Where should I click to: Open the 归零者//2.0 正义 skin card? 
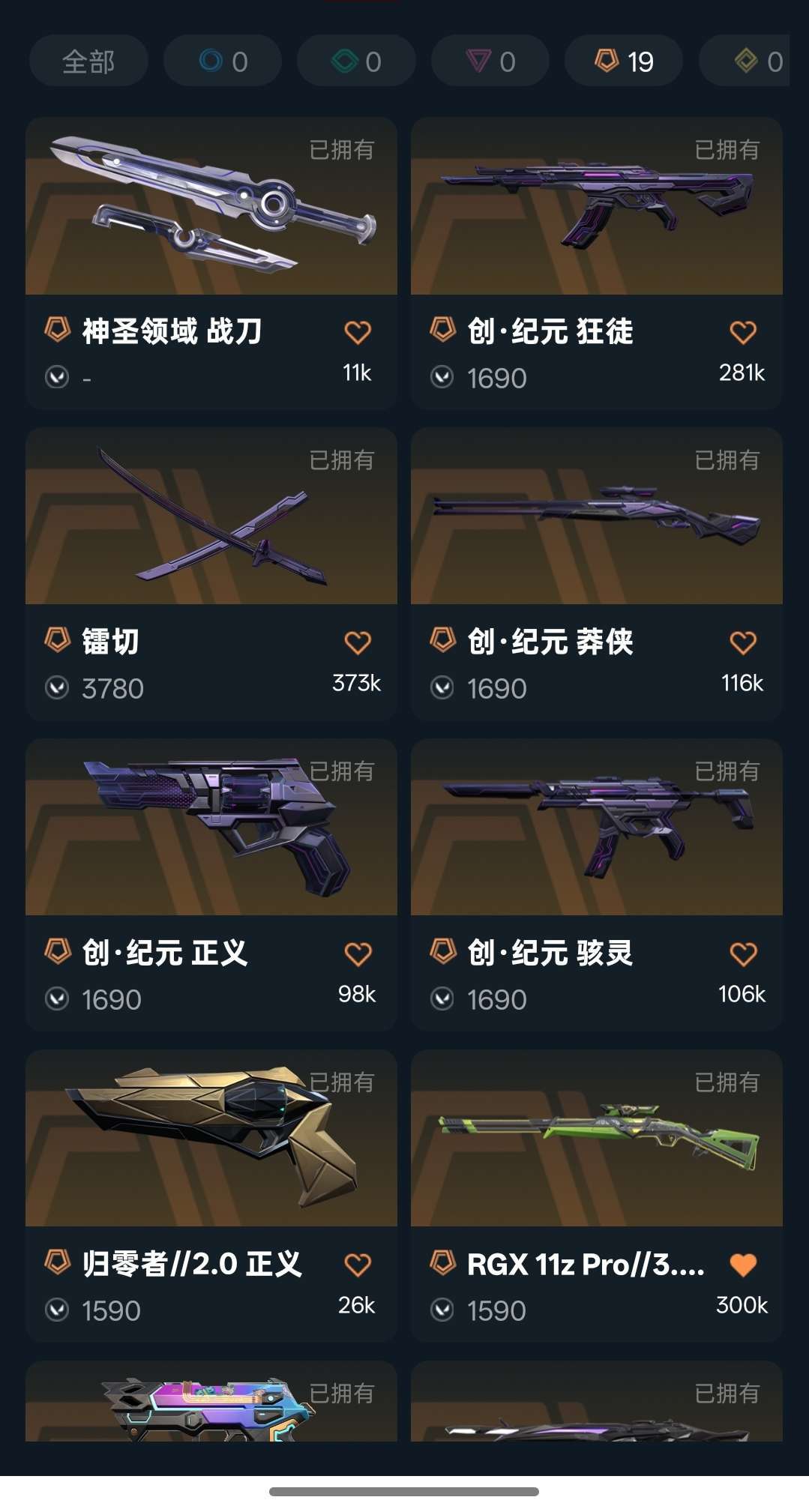pos(211,1196)
